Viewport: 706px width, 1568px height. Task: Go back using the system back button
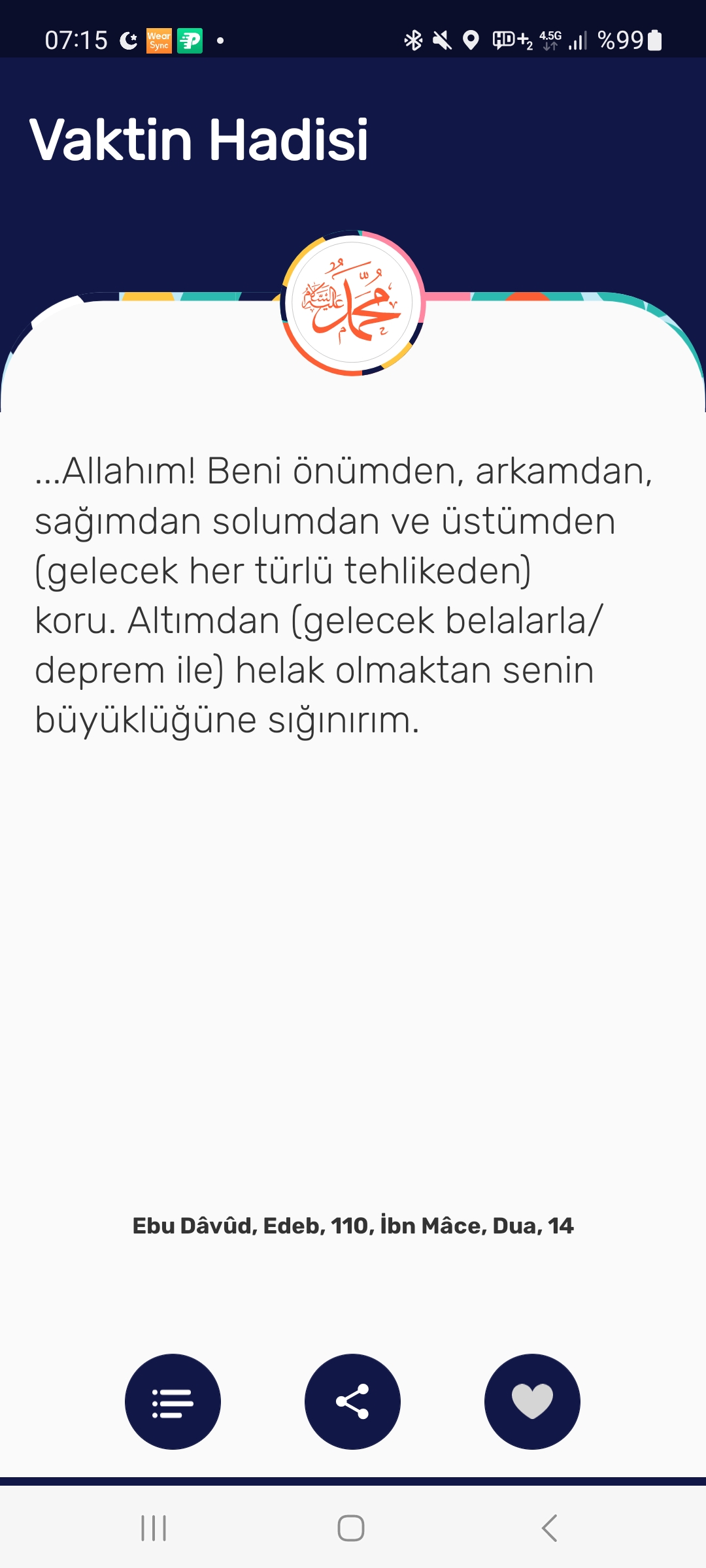point(550,1528)
